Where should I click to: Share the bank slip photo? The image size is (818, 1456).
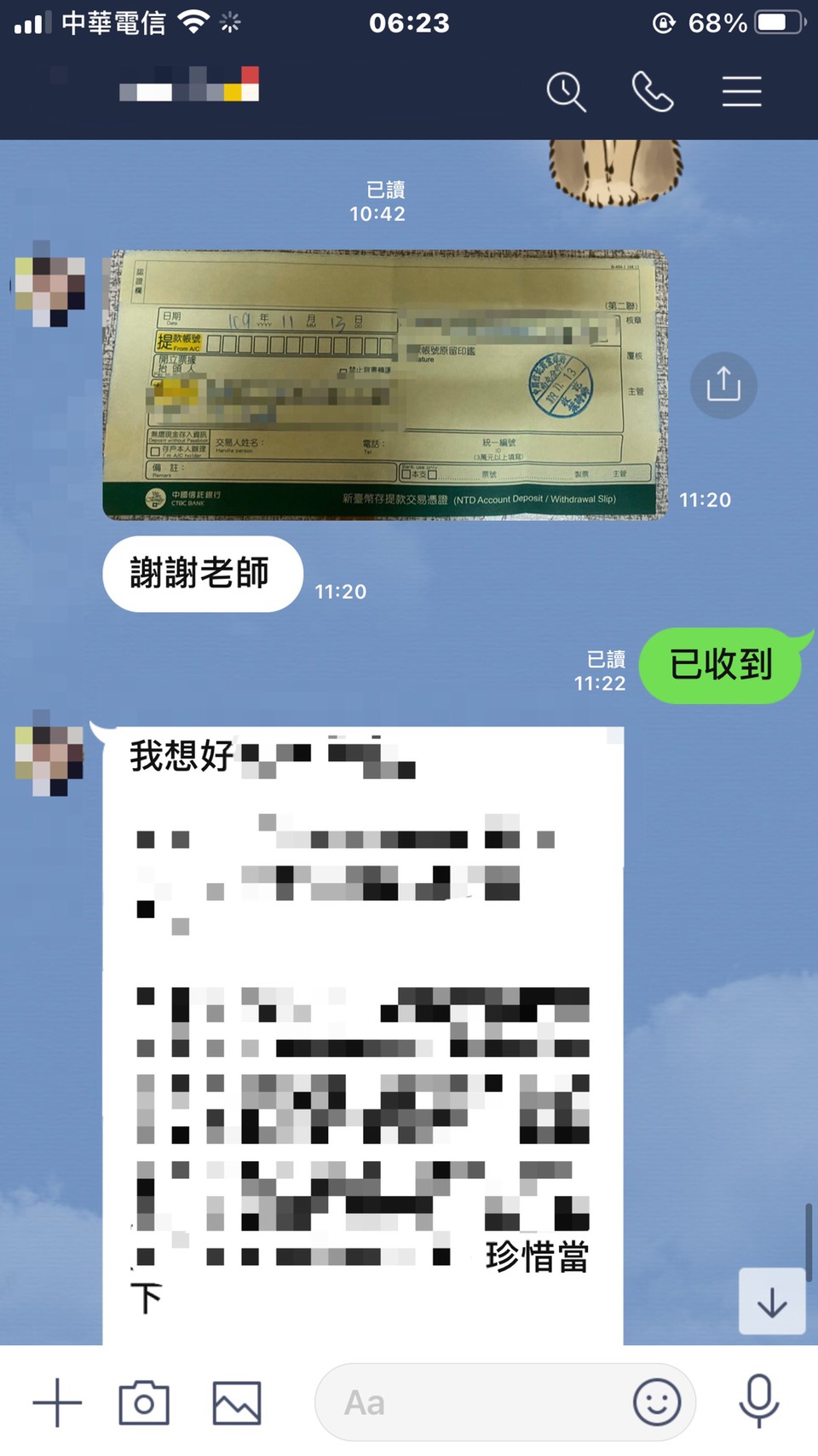[723, 385]
